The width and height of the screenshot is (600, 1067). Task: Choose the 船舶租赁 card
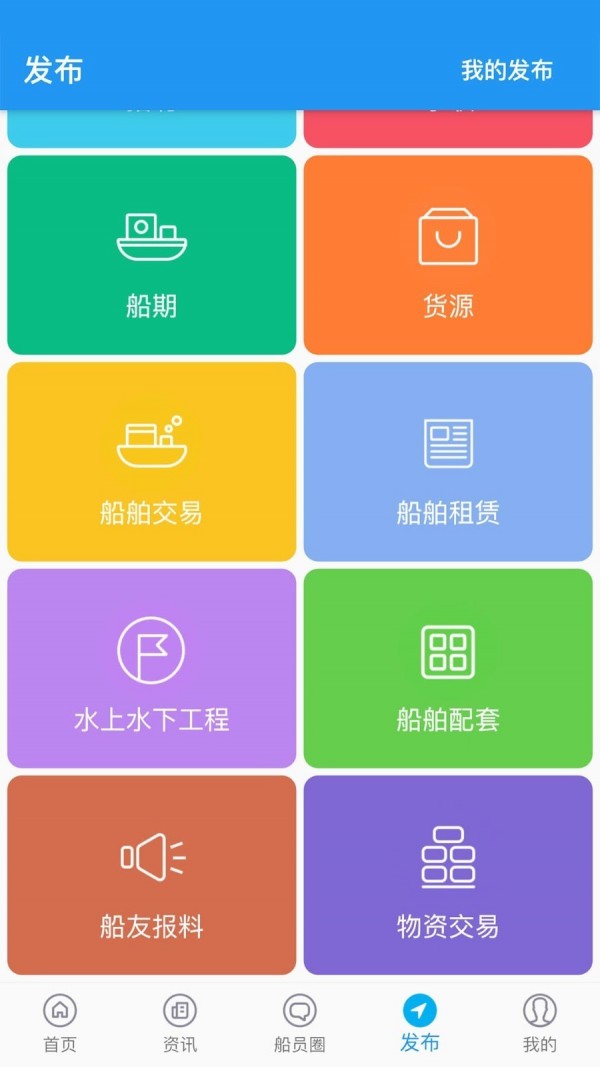pos(448,462)
